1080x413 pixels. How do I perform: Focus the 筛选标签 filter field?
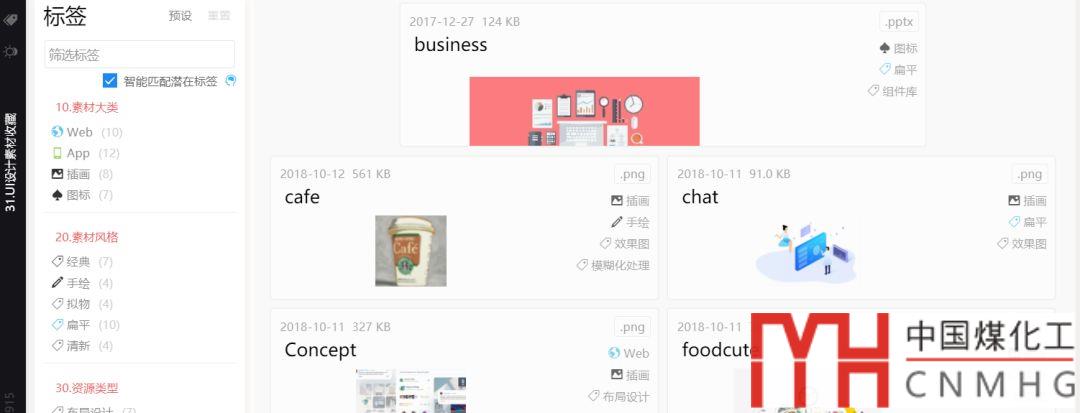[139, 55]
